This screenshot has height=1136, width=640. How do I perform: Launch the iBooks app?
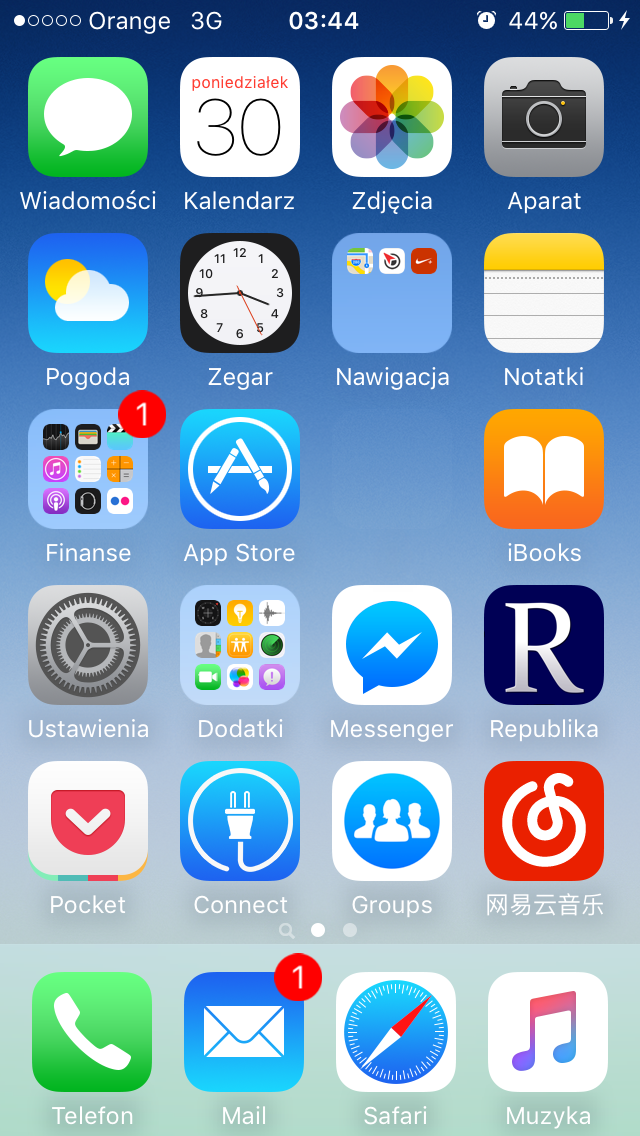[x=544, y=469]
